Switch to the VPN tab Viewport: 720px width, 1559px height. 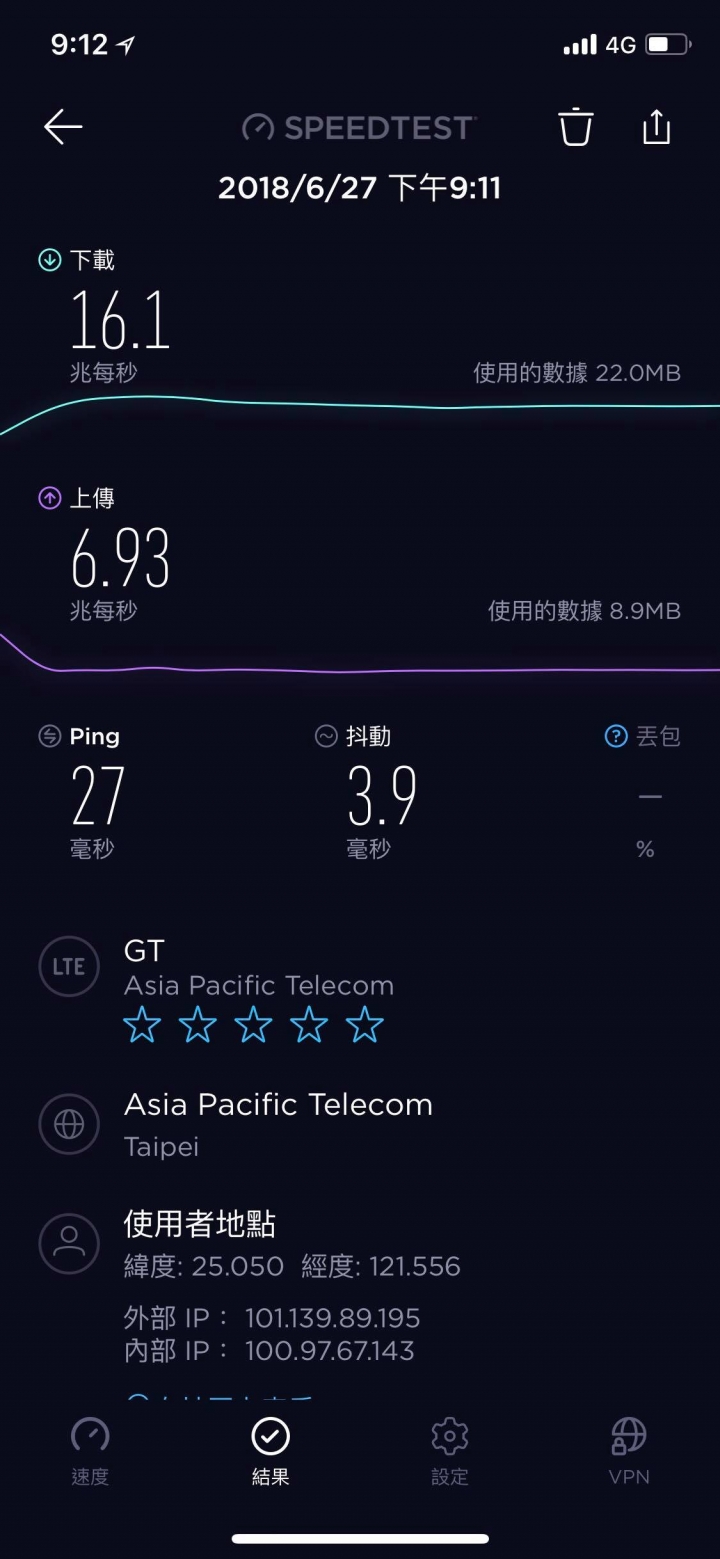click(x=629, y=1451)
